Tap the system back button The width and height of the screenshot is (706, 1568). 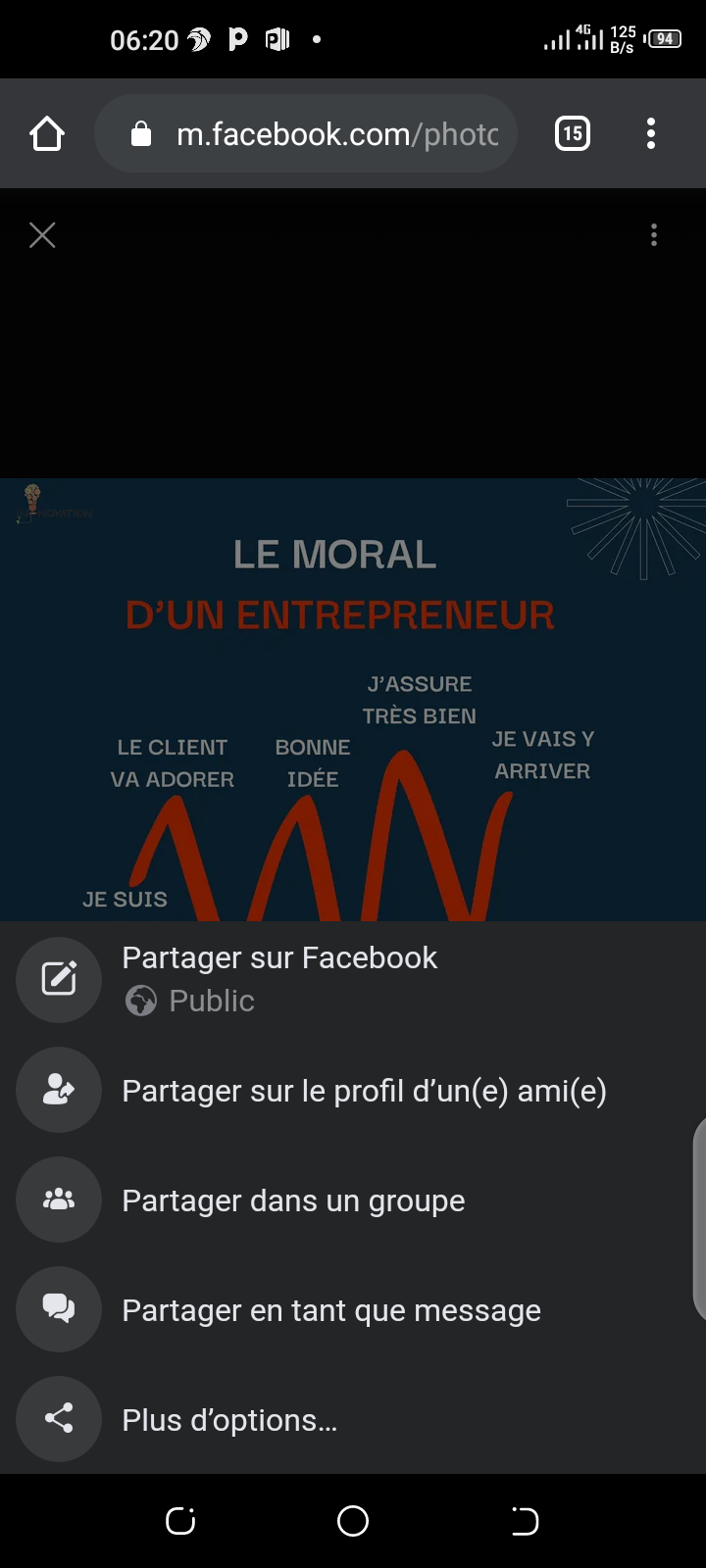pyautogui.click(x=525, y=1521)
